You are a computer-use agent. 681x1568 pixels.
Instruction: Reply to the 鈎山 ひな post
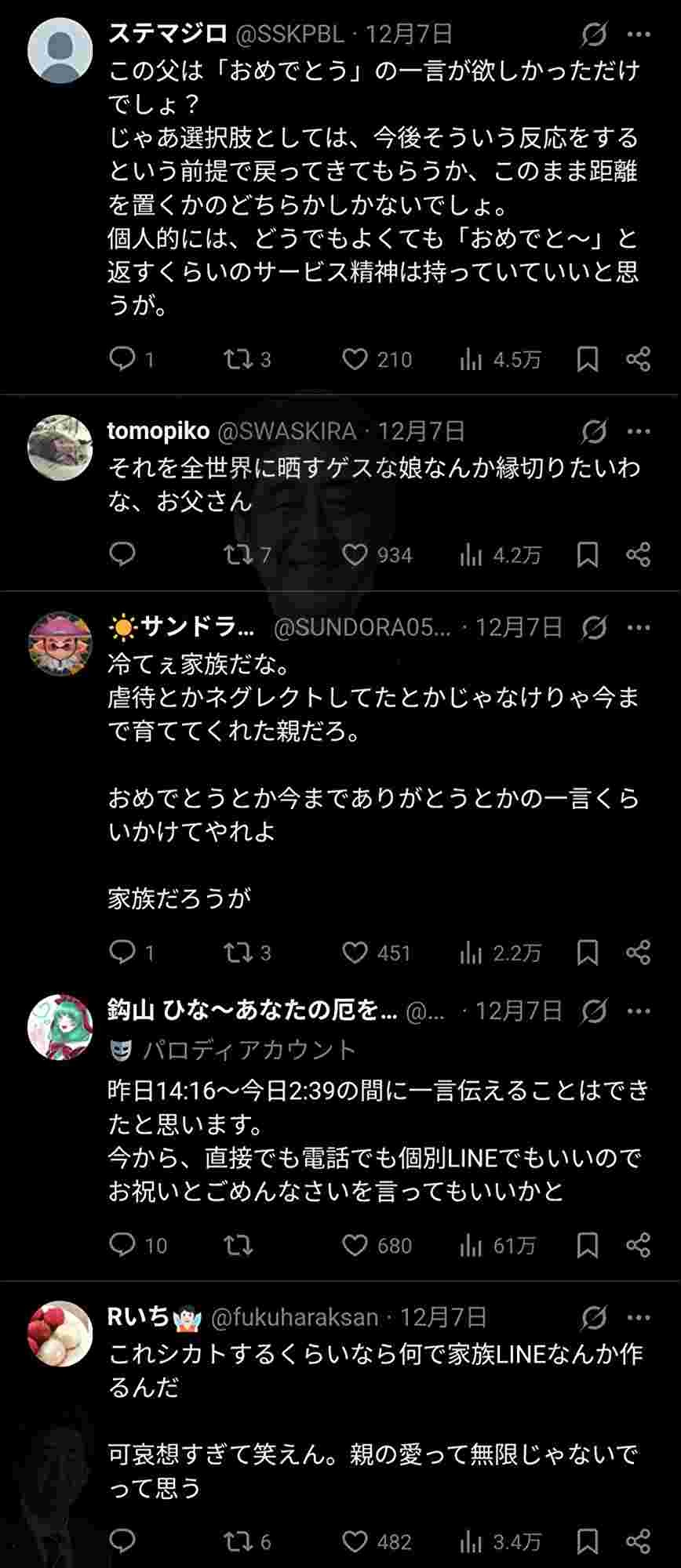click(122, 1245)
